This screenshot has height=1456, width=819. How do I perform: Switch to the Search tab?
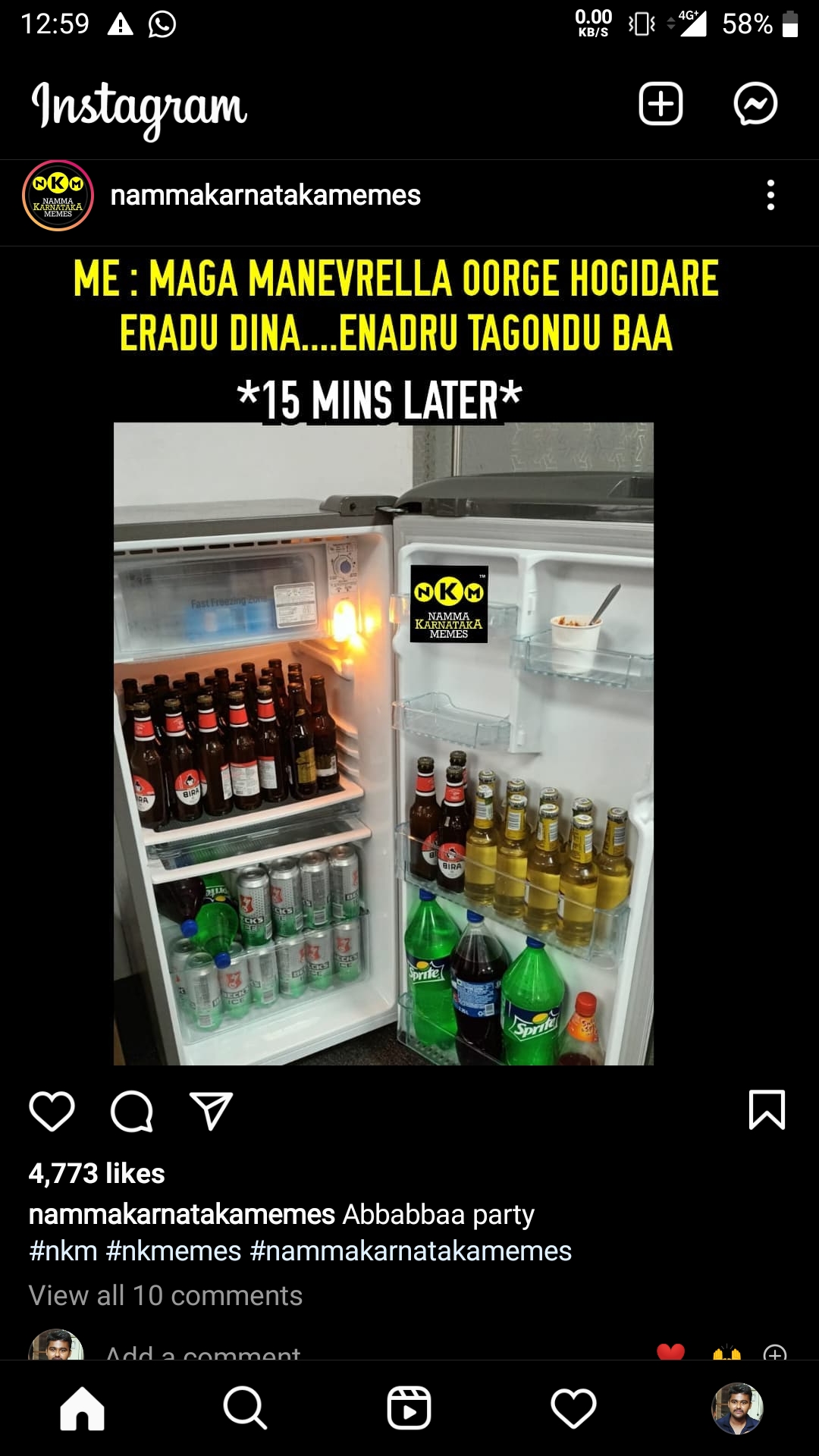(x=245, y=1408)
